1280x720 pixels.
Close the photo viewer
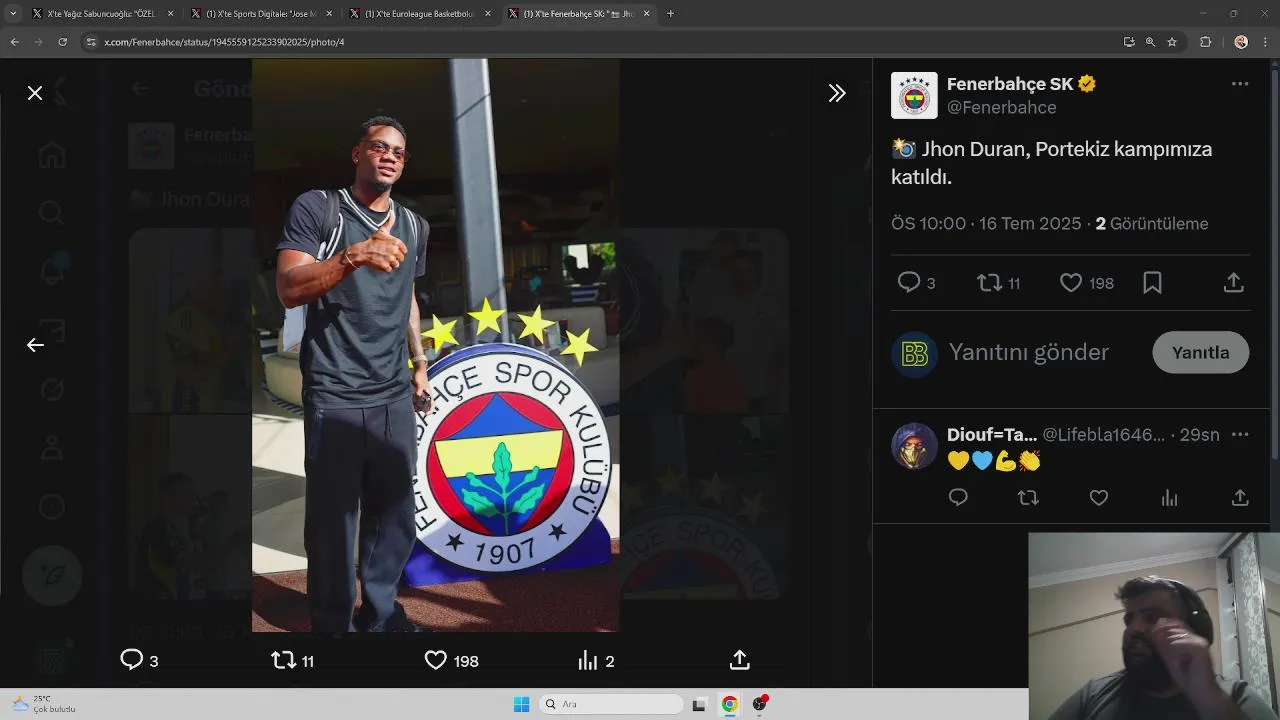coord(35,93)
